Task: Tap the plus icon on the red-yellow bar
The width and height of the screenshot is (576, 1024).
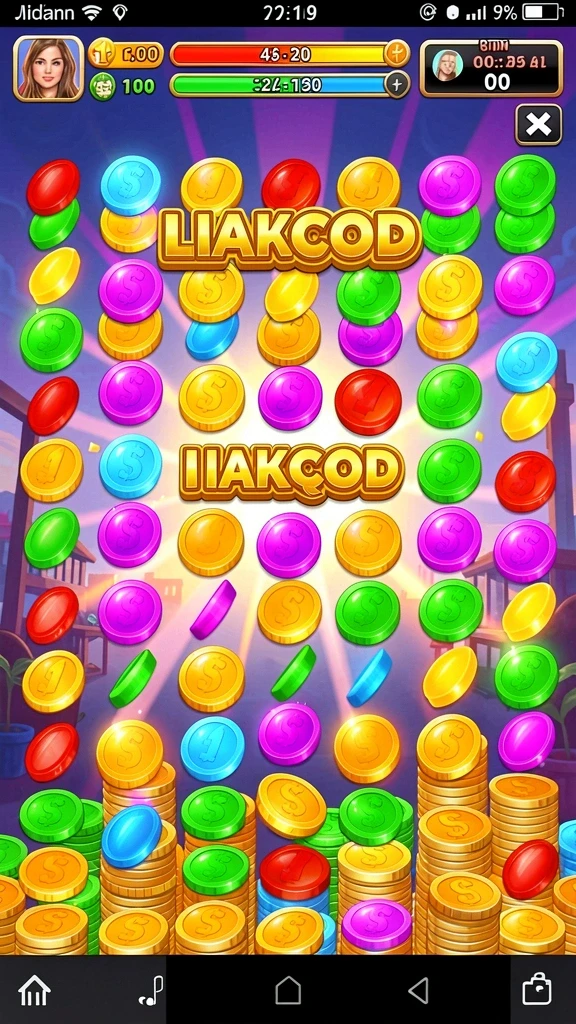Action: 396,54
